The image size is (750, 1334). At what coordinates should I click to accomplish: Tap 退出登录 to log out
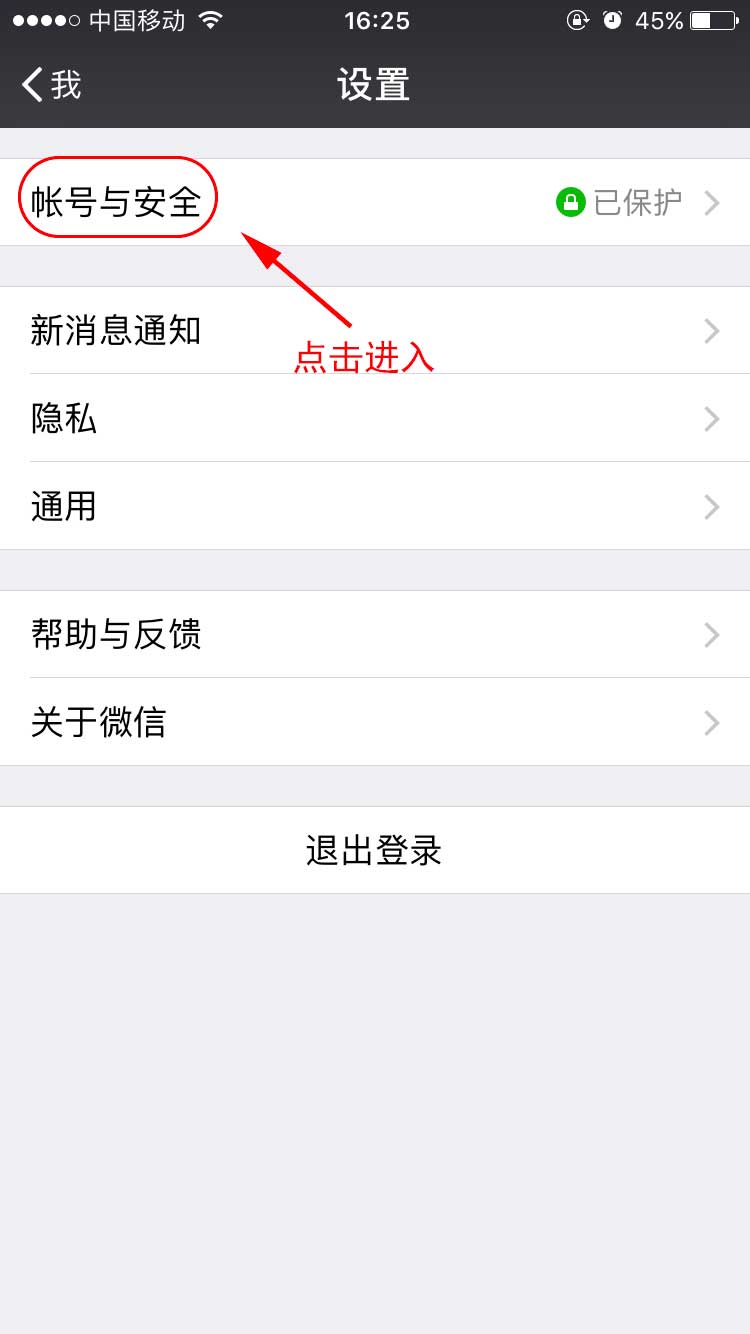[375, 850]
